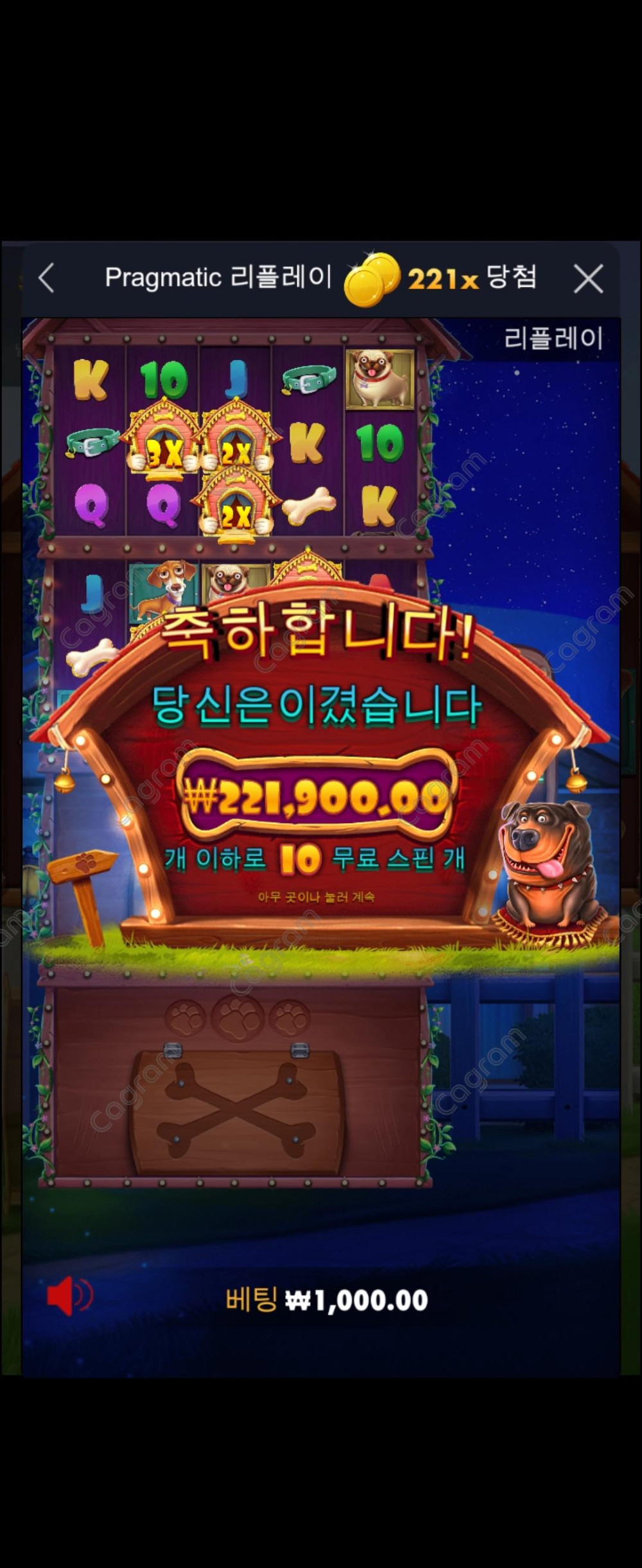Mute the game sound

(x=69, y=1296)
